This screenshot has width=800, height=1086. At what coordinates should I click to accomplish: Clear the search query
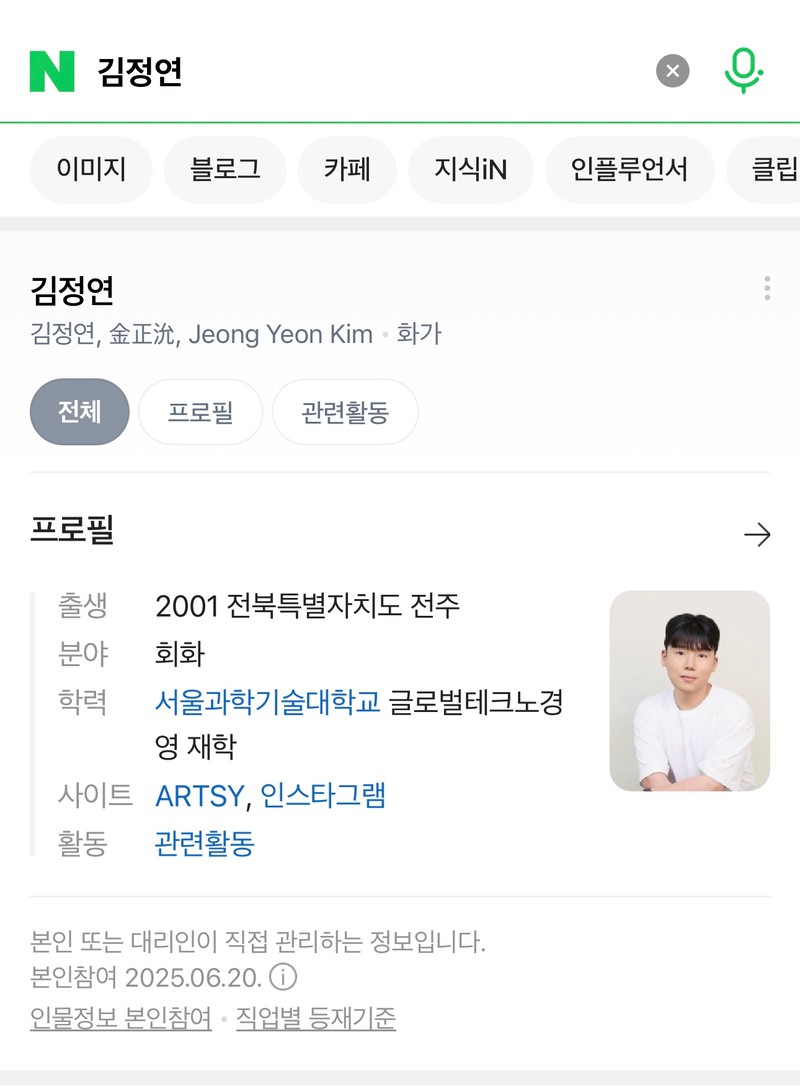click(x=673, y=71)
